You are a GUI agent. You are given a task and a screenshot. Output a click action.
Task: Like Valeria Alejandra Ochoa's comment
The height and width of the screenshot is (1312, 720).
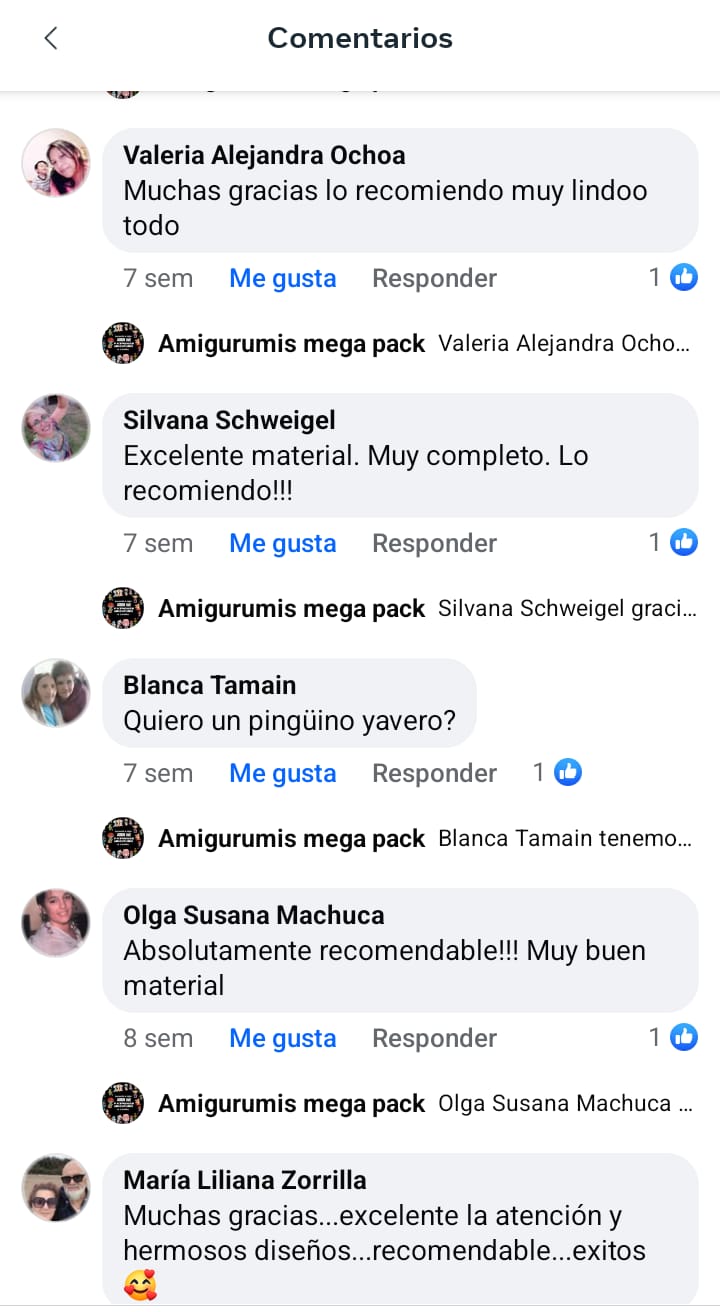coord(282,278)
